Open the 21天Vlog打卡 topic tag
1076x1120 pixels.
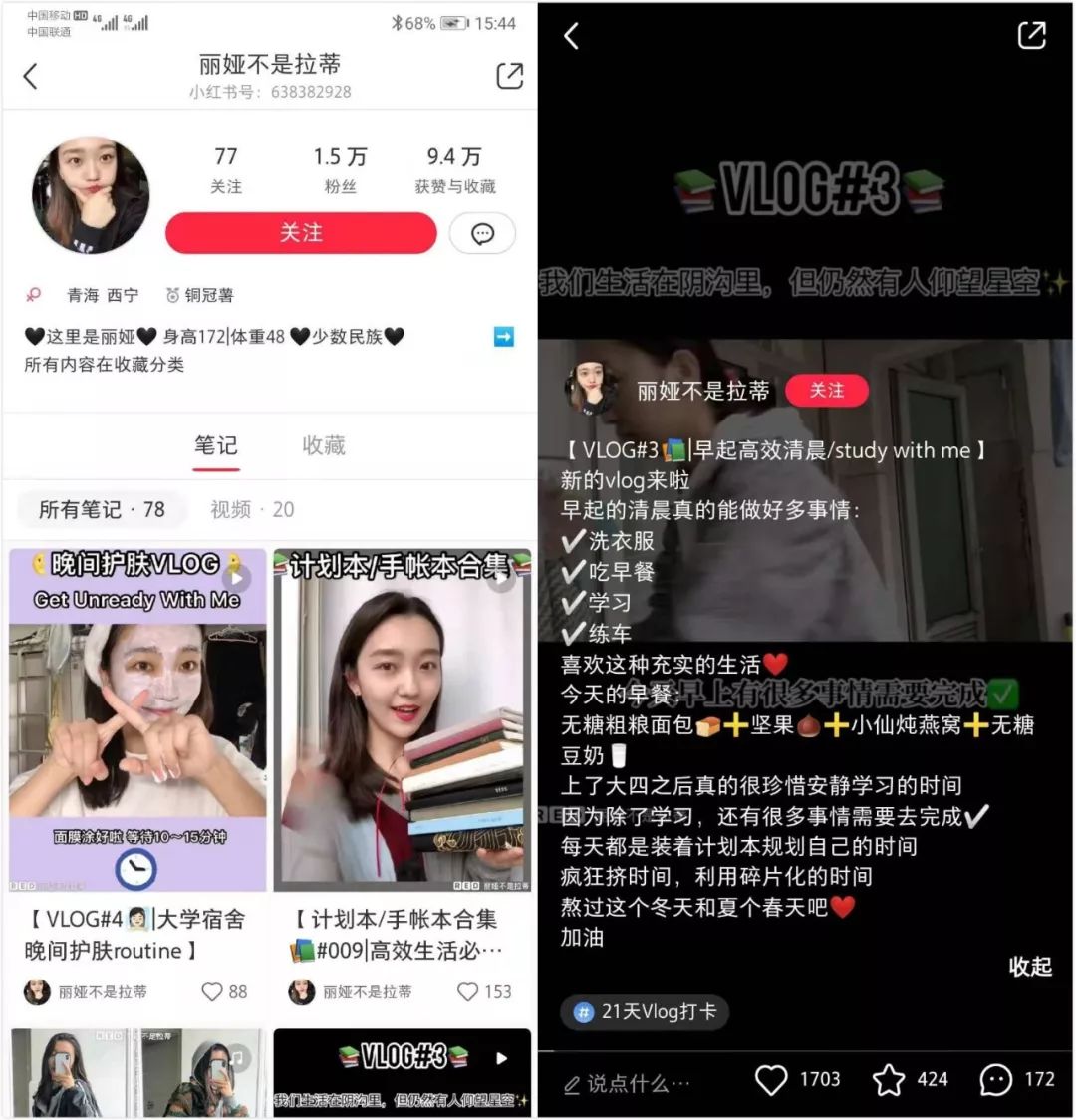click(x=645, y=1012)
